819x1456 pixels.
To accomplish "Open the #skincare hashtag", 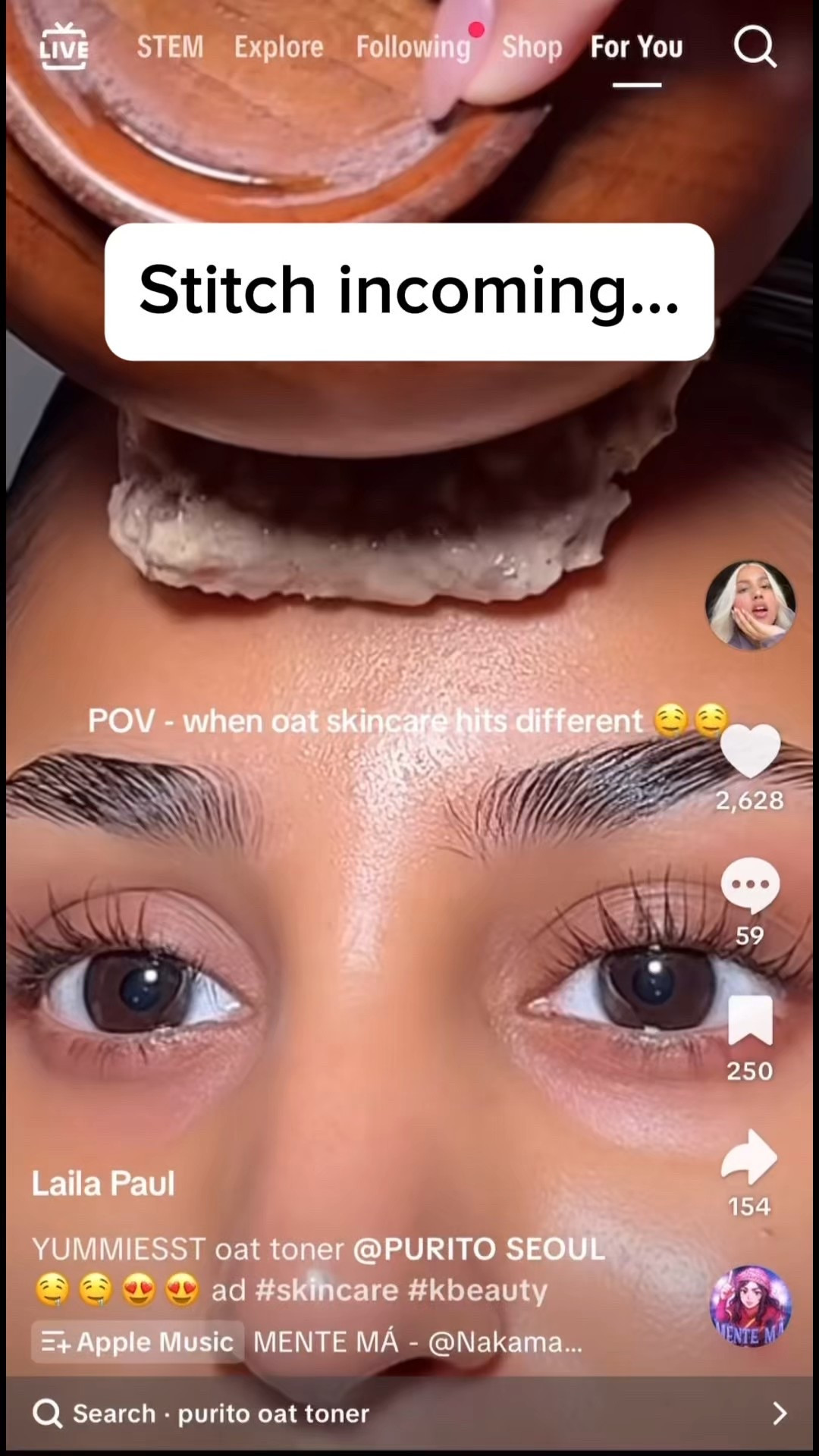I will click(x=326, y=1290).
